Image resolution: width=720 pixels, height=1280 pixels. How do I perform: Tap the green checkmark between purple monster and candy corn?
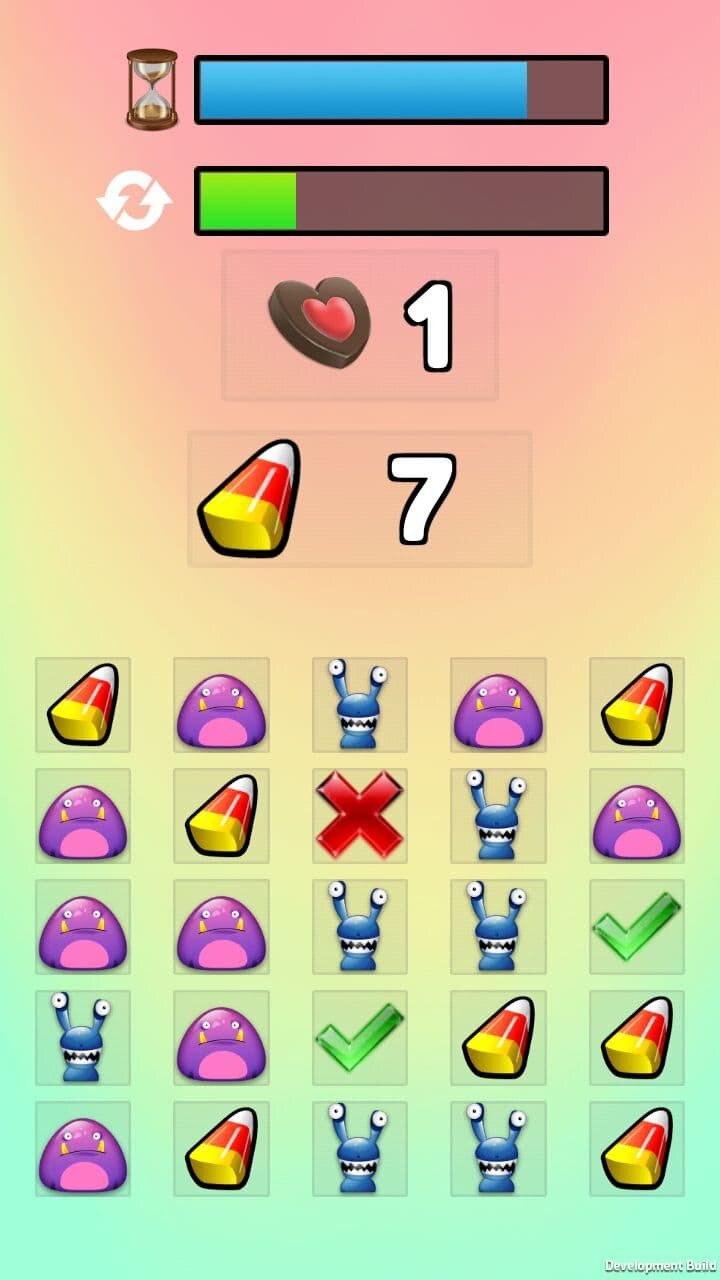pos(360,1037)
